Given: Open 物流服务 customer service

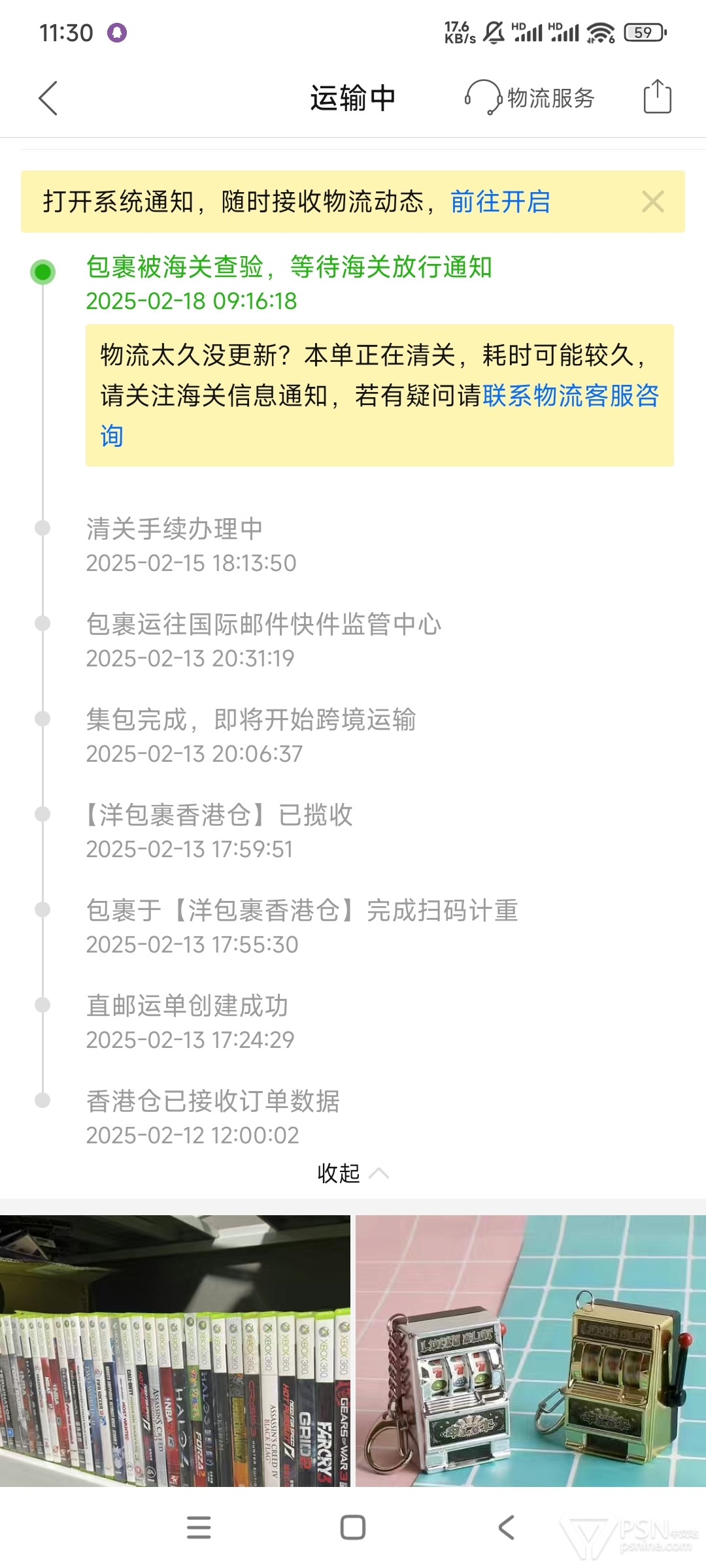Looking at the screenshot, I should tap(529, 98).
